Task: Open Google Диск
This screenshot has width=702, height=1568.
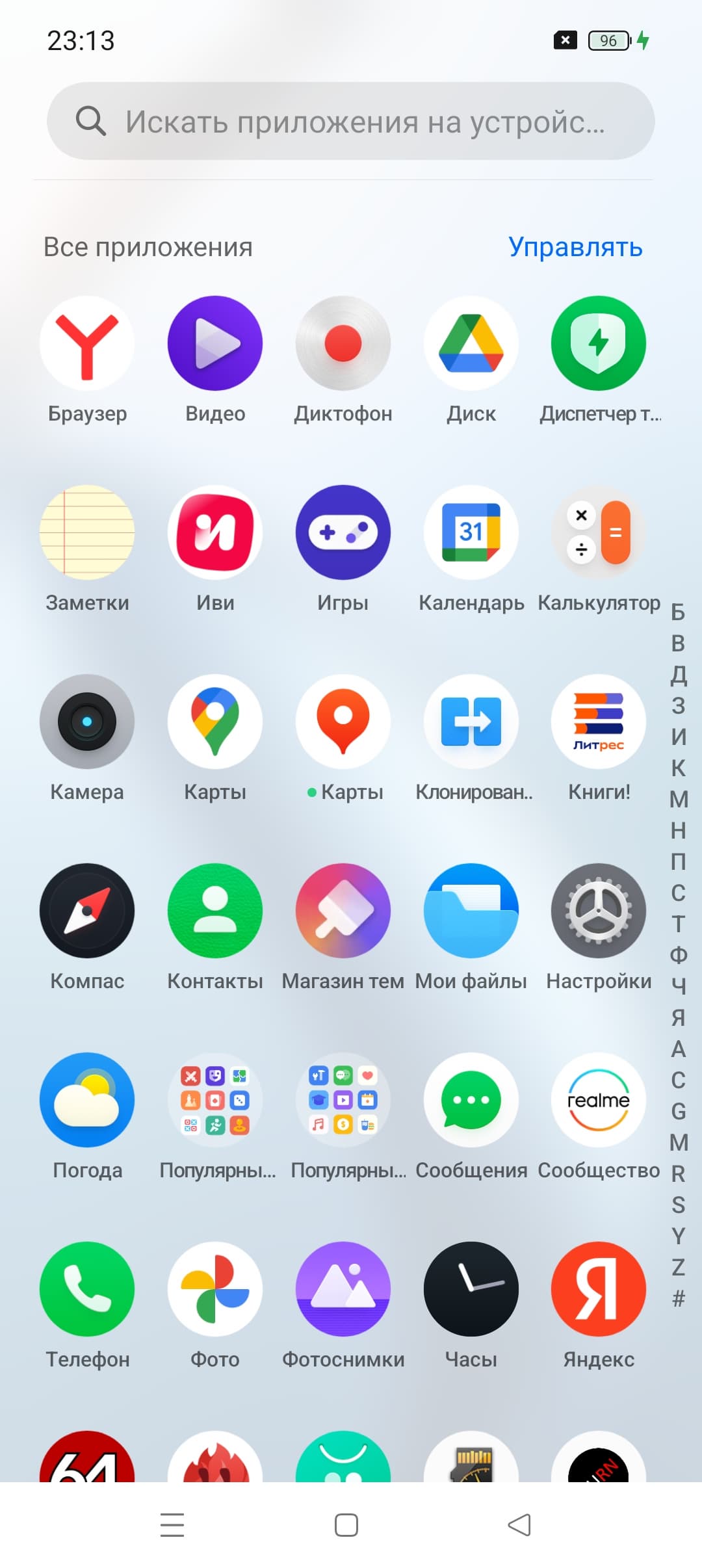Action: pos(471,343)
